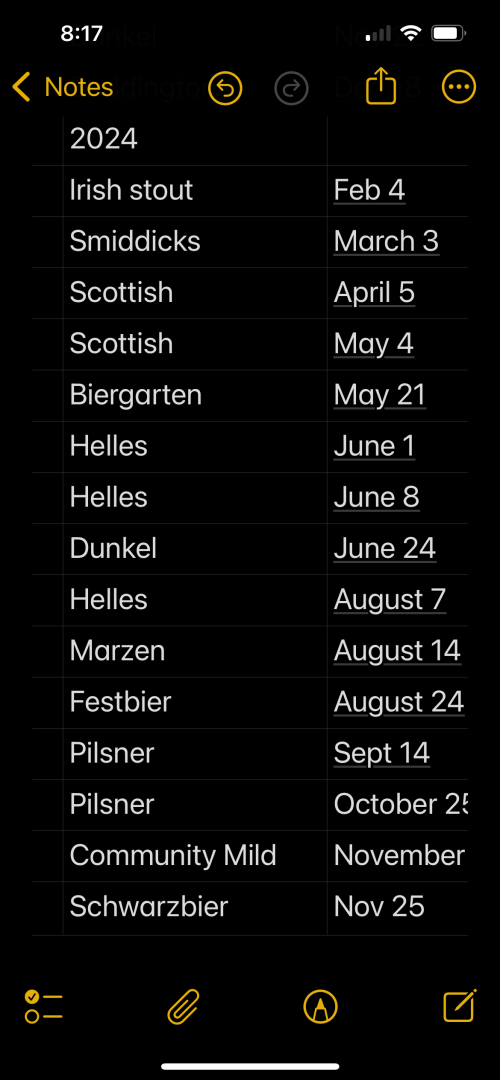Attach a file with the paperclip
Screen dimensions: 500x1080
click(183, 1007)
